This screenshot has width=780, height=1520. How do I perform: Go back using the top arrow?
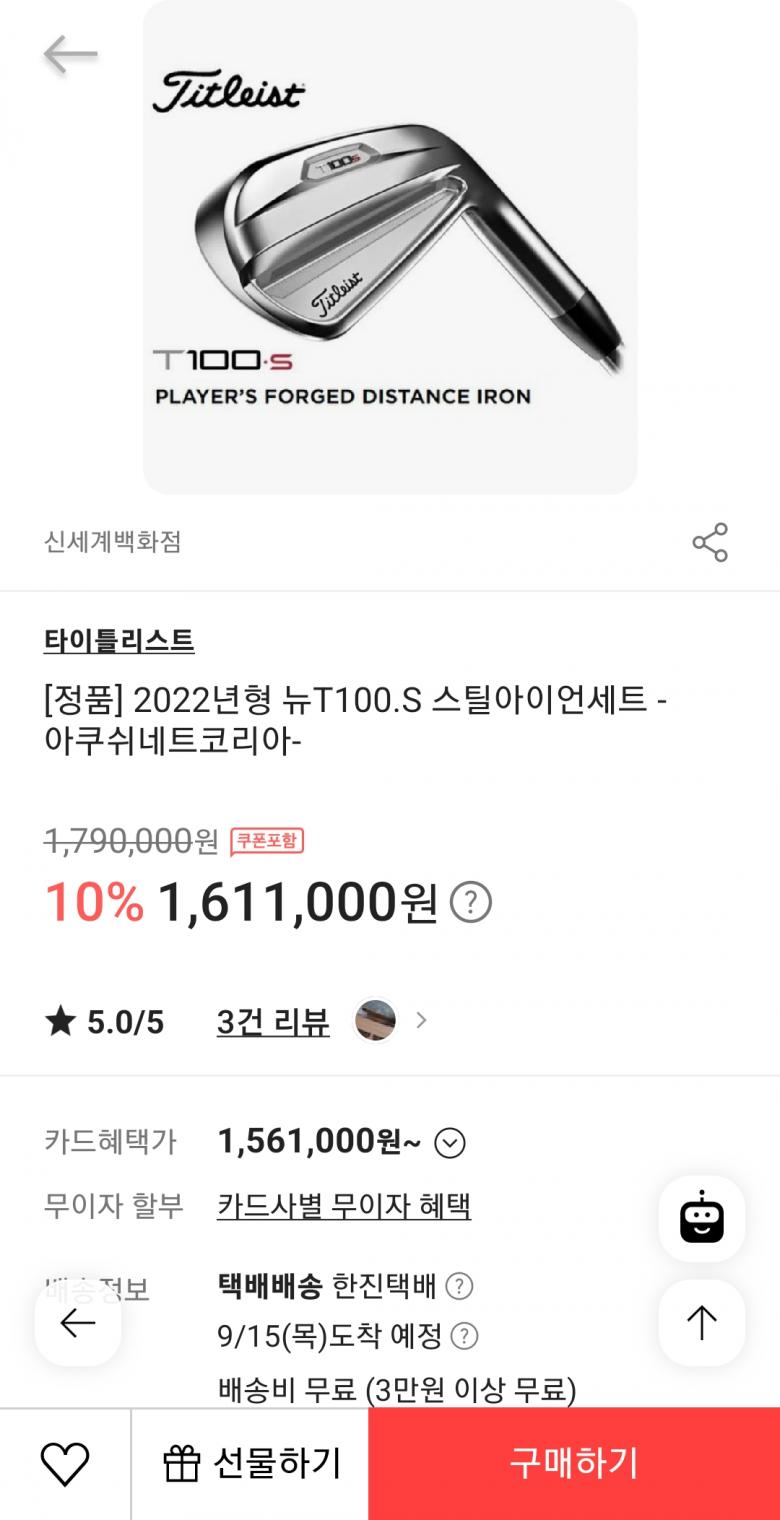pos(70,54)
